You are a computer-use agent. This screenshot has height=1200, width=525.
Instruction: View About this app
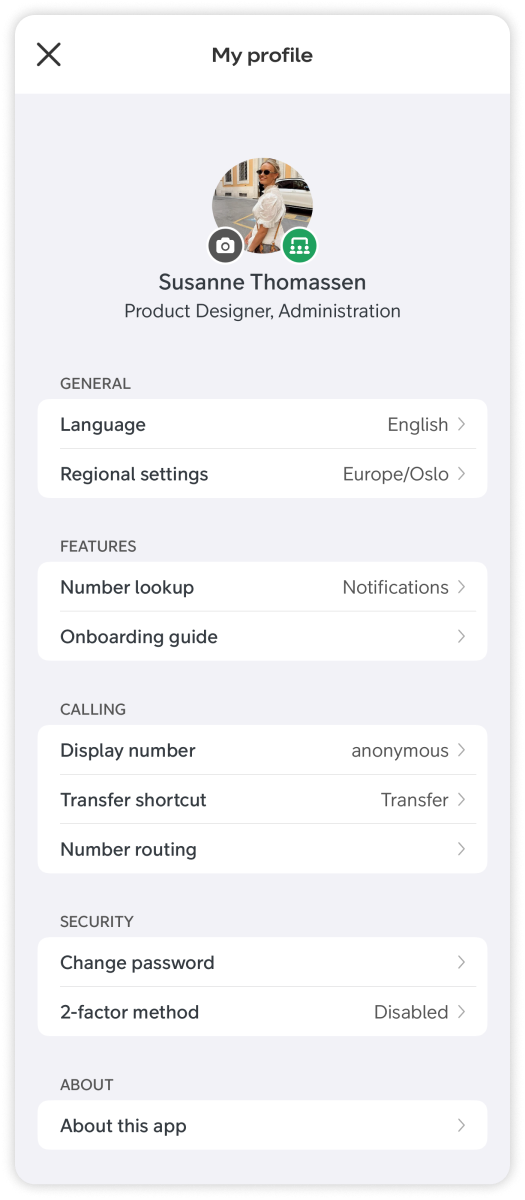262,1126
